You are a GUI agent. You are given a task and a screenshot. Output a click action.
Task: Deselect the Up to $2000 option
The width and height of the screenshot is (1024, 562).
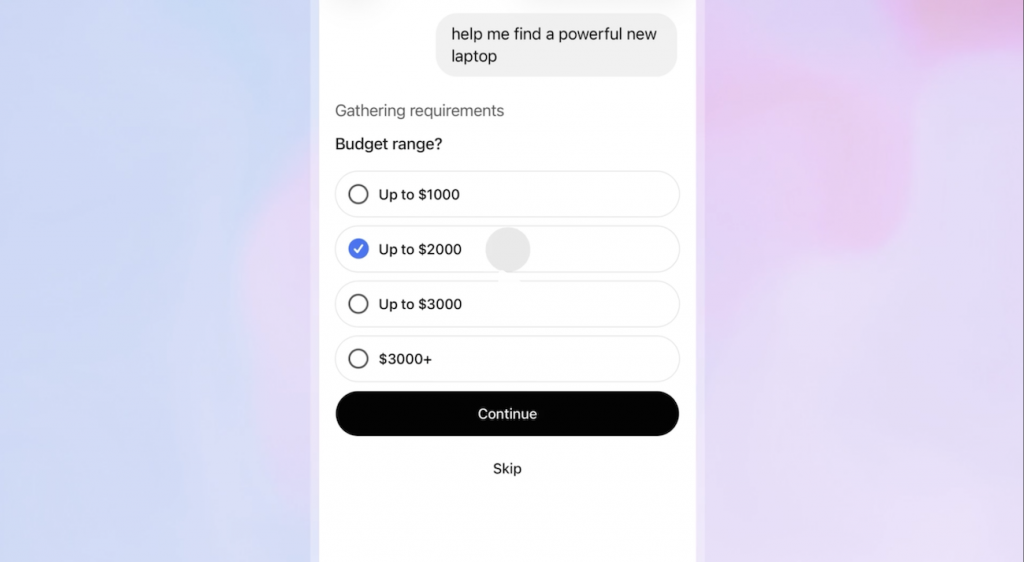coord(358,249)
